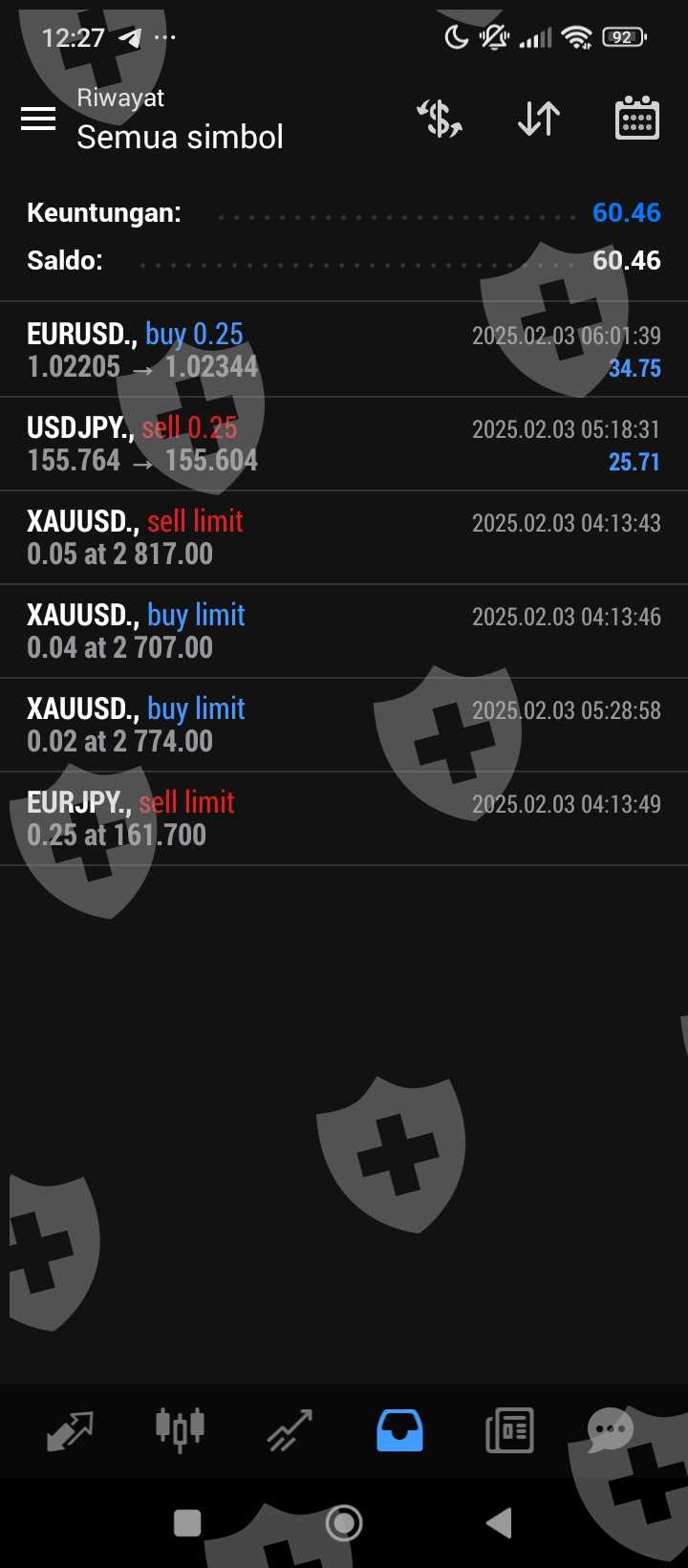Viewport: 688px width, 1568px height.
Task: Open the calendar date range picker
Action: coord(636,119)
